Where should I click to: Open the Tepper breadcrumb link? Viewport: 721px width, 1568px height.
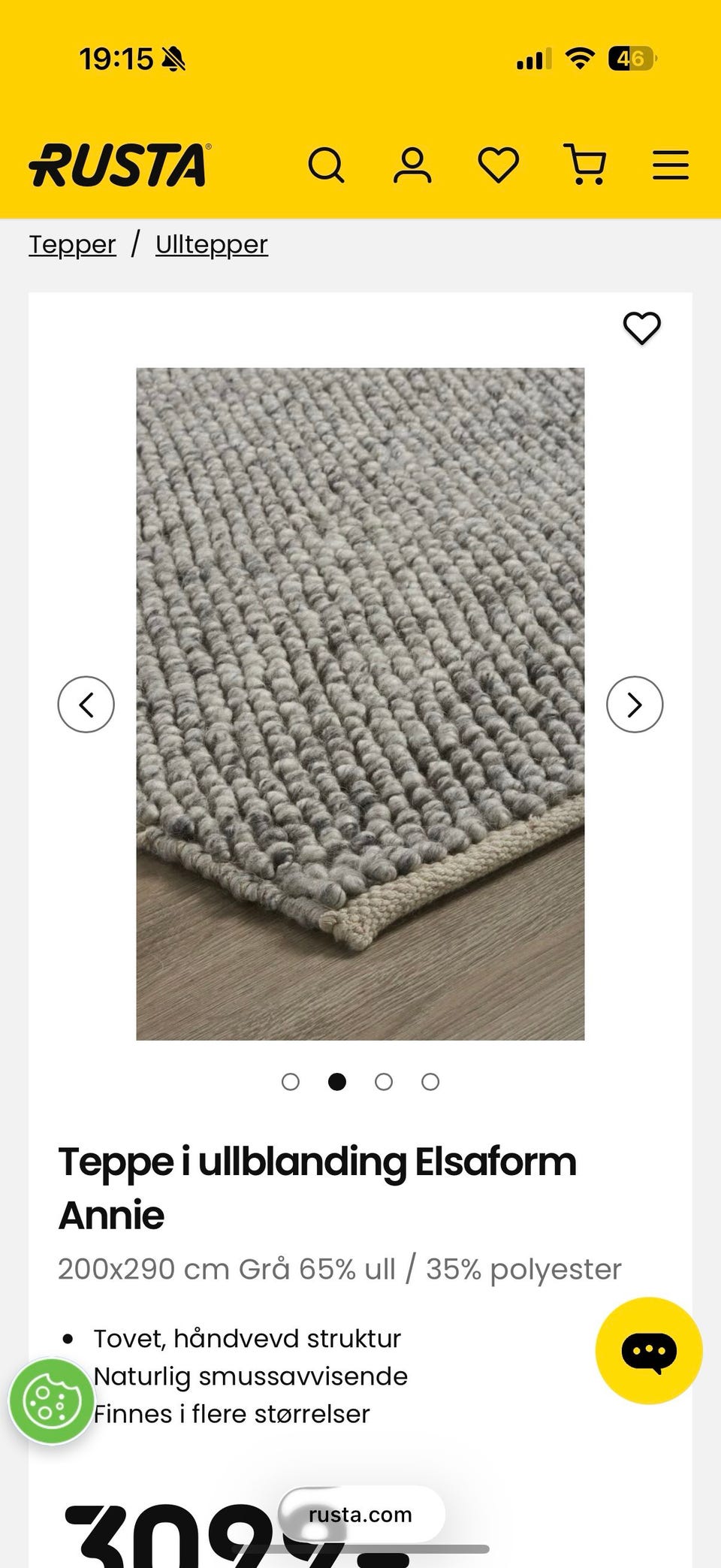pos(72,244)
